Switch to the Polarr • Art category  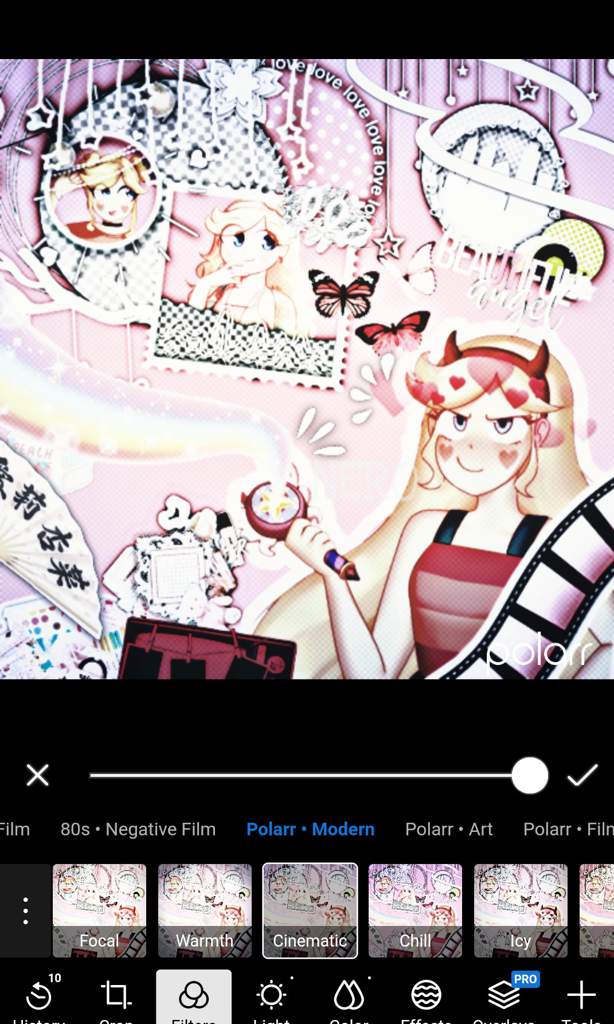449,829
